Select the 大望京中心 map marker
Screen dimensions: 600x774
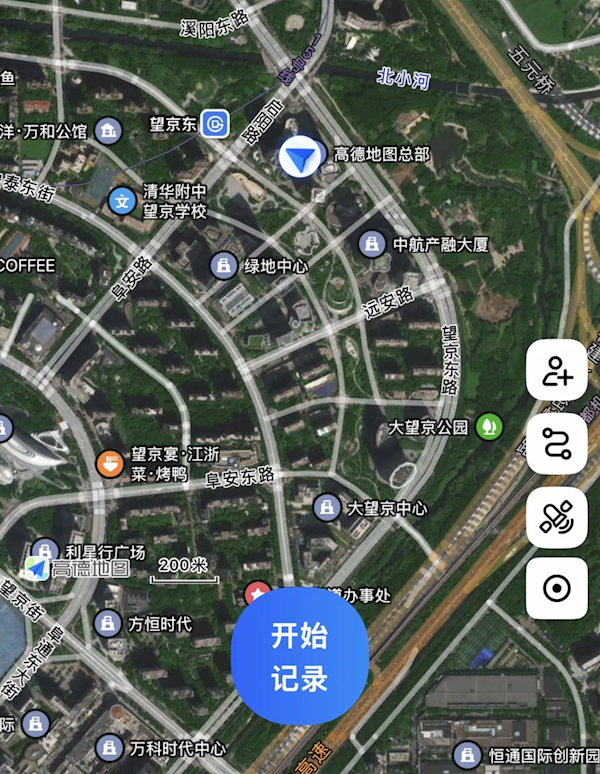pos(326,508)
